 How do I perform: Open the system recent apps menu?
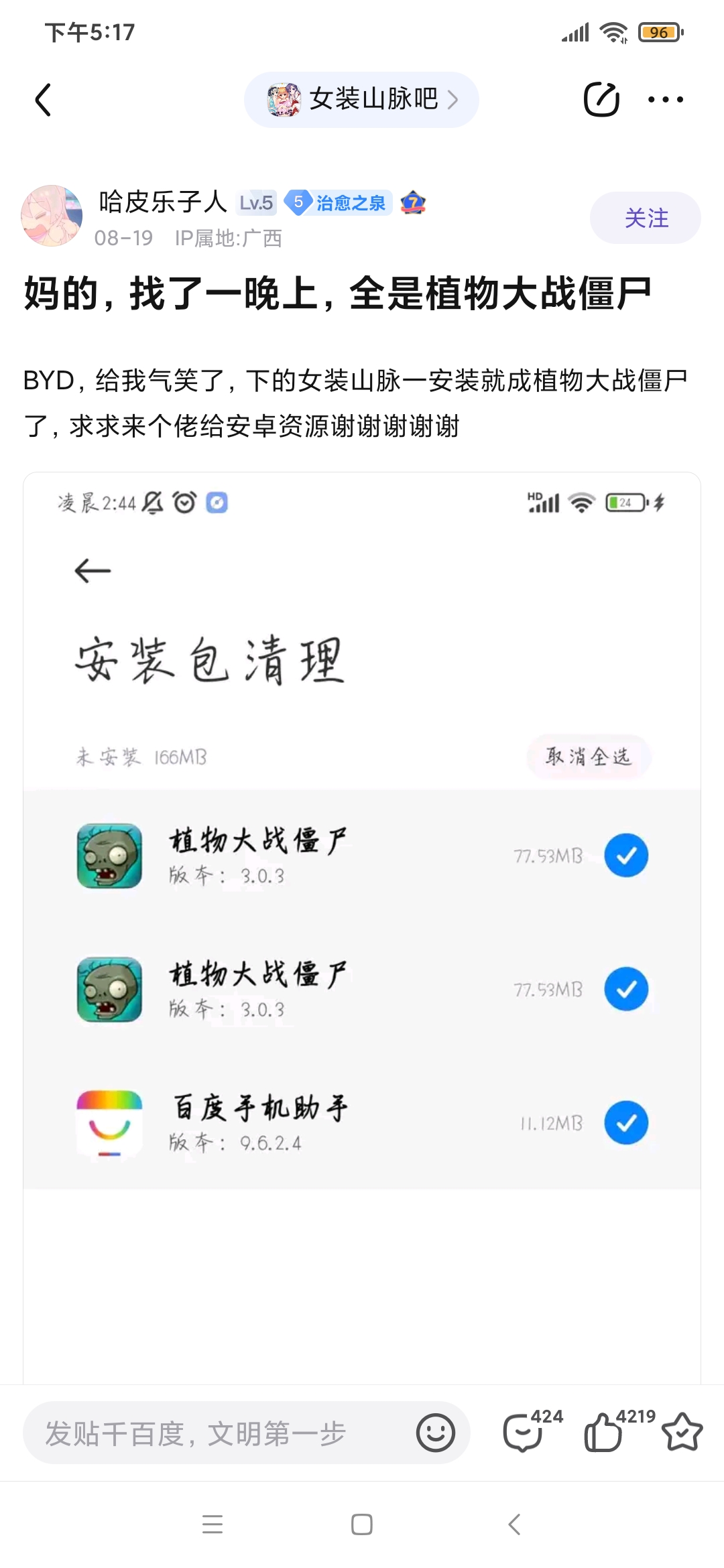click(x=213, y=1524)
